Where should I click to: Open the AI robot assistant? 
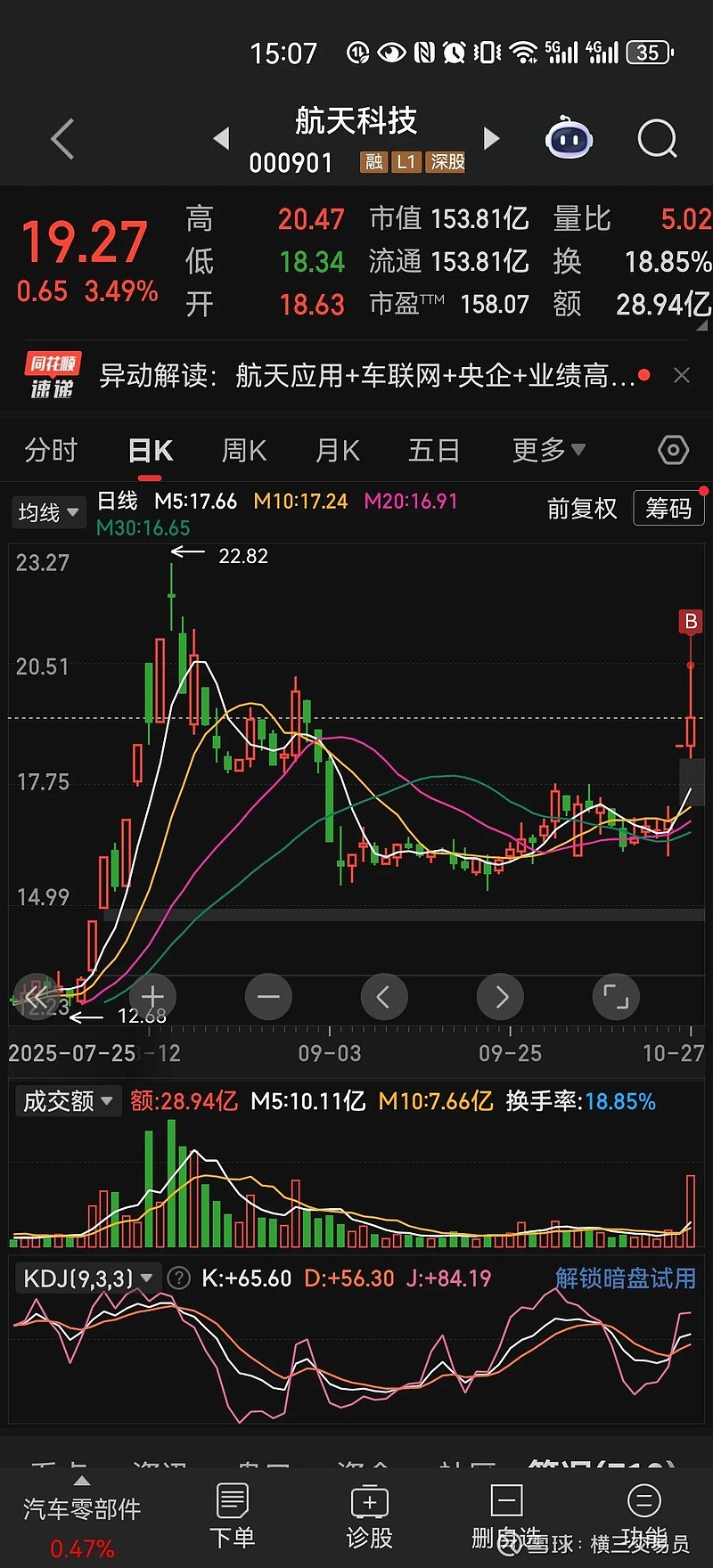[x=569, y=138]
